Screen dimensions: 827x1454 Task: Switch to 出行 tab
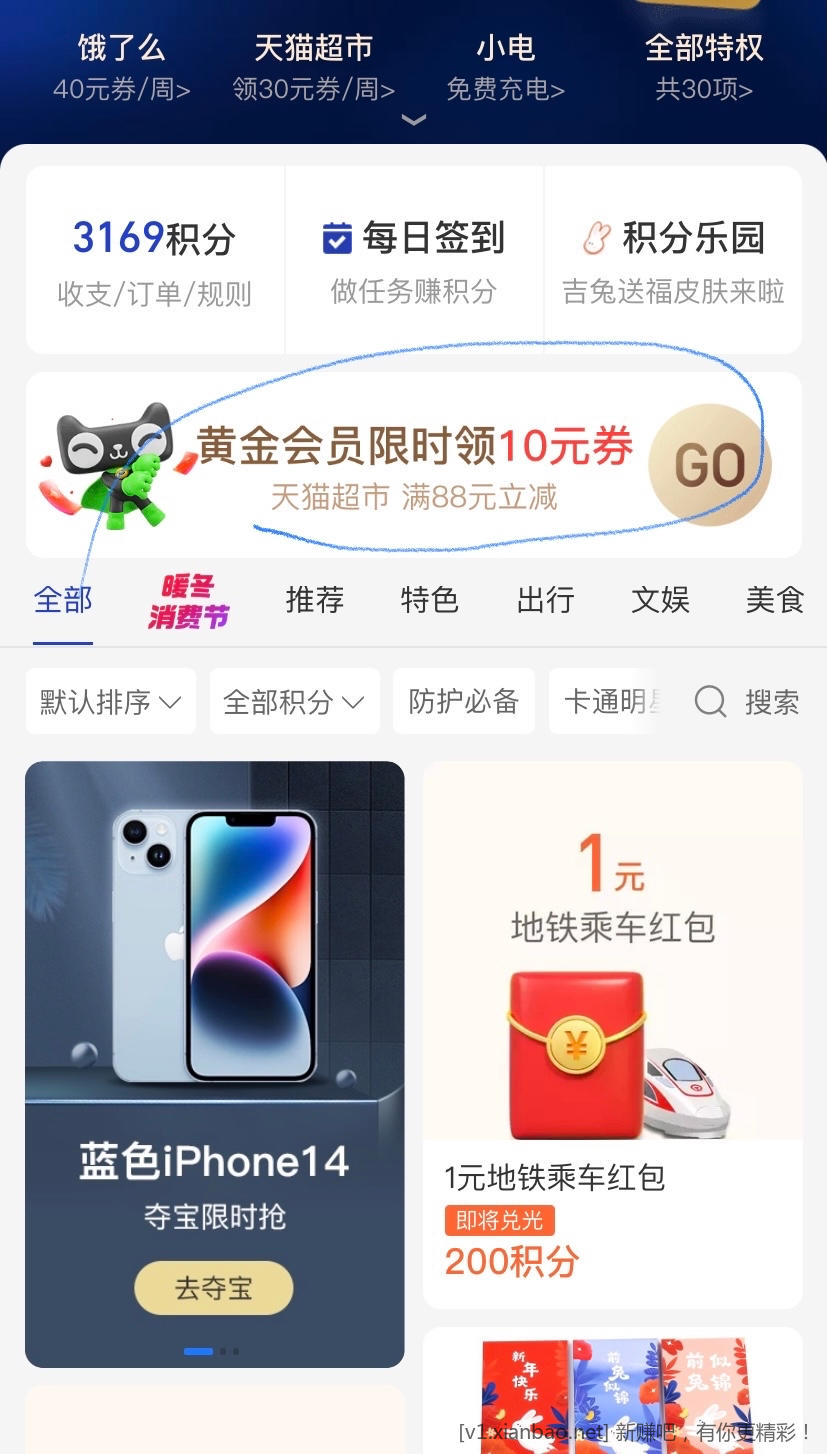click(x=545, y=600)
